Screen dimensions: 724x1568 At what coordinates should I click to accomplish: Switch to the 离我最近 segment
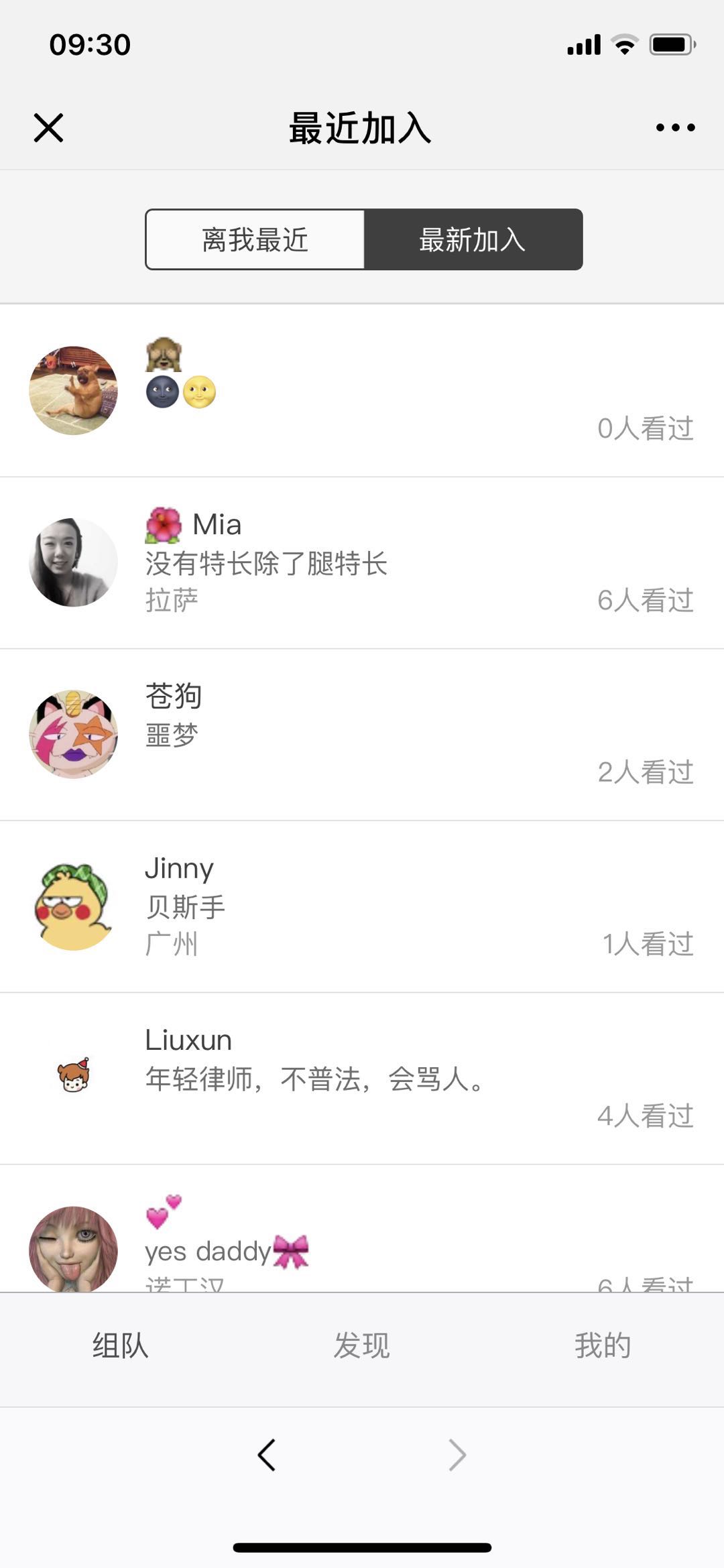pos(255,240)
